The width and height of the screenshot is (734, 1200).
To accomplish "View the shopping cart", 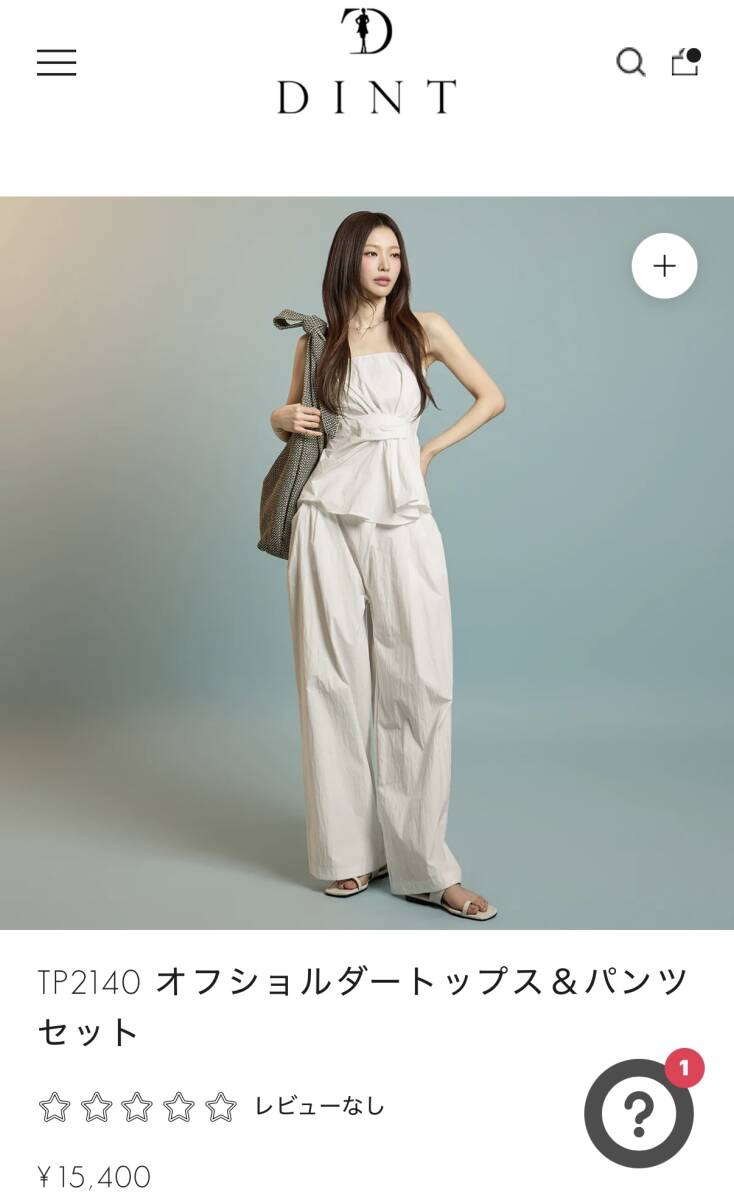I will coord(685,62).
